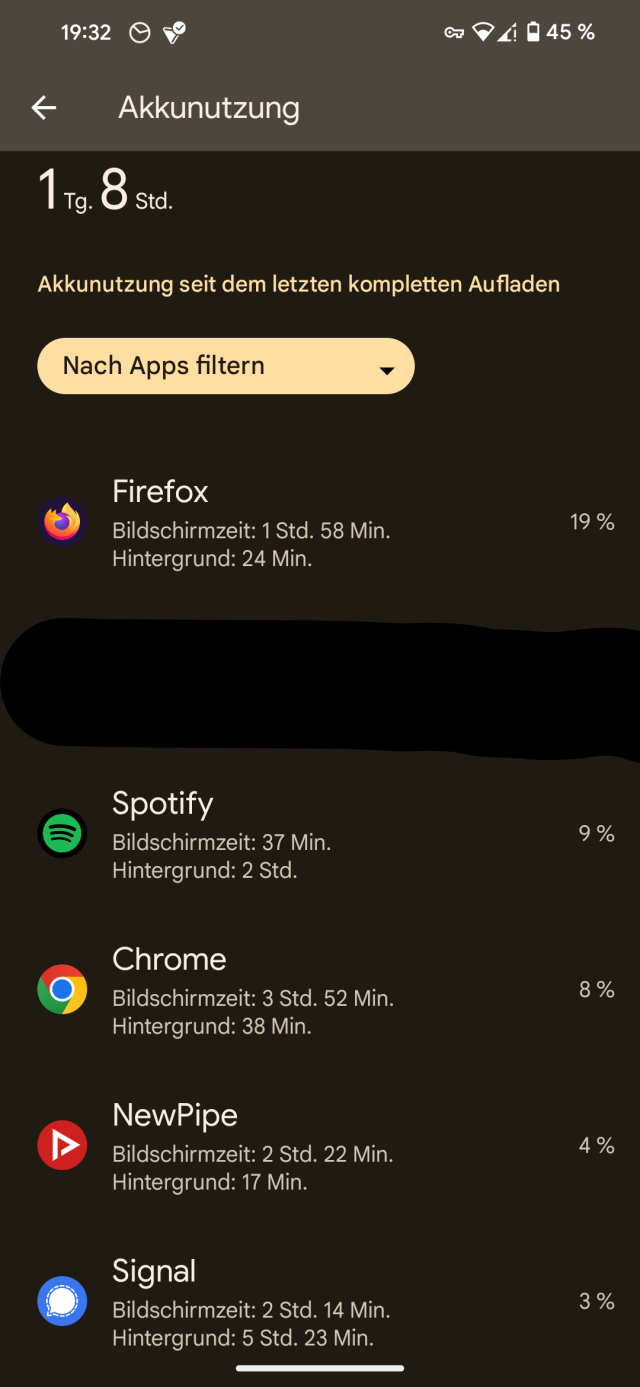Open Firefox battery usage details
This screenshot has height=1387, width=640.
tap(320, 522)
